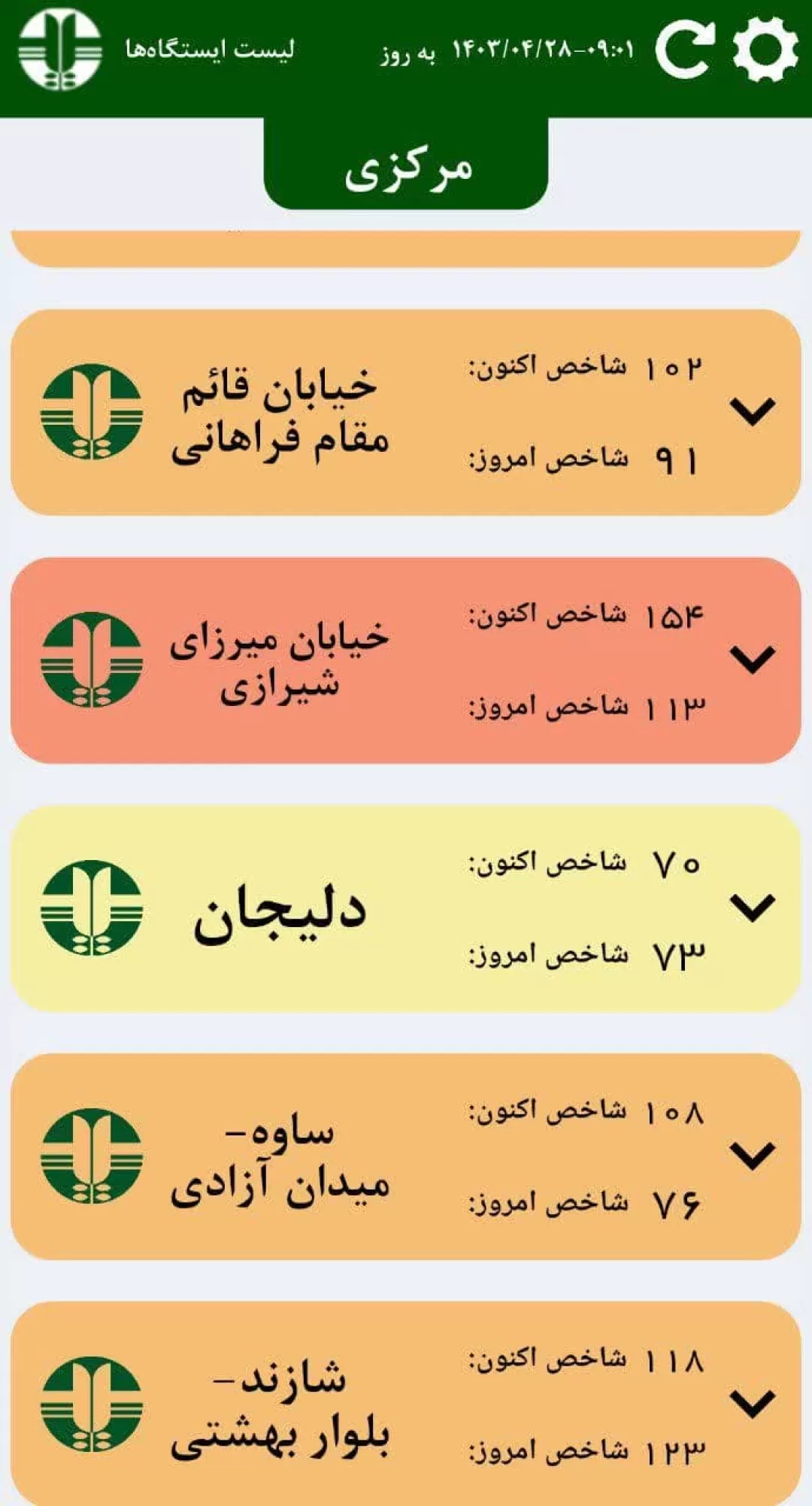The width and height of the screenshot is (812, 1506).
Task: Open the station list (لیست ایستگاه‌ها)
Action: tap(211, 50)
